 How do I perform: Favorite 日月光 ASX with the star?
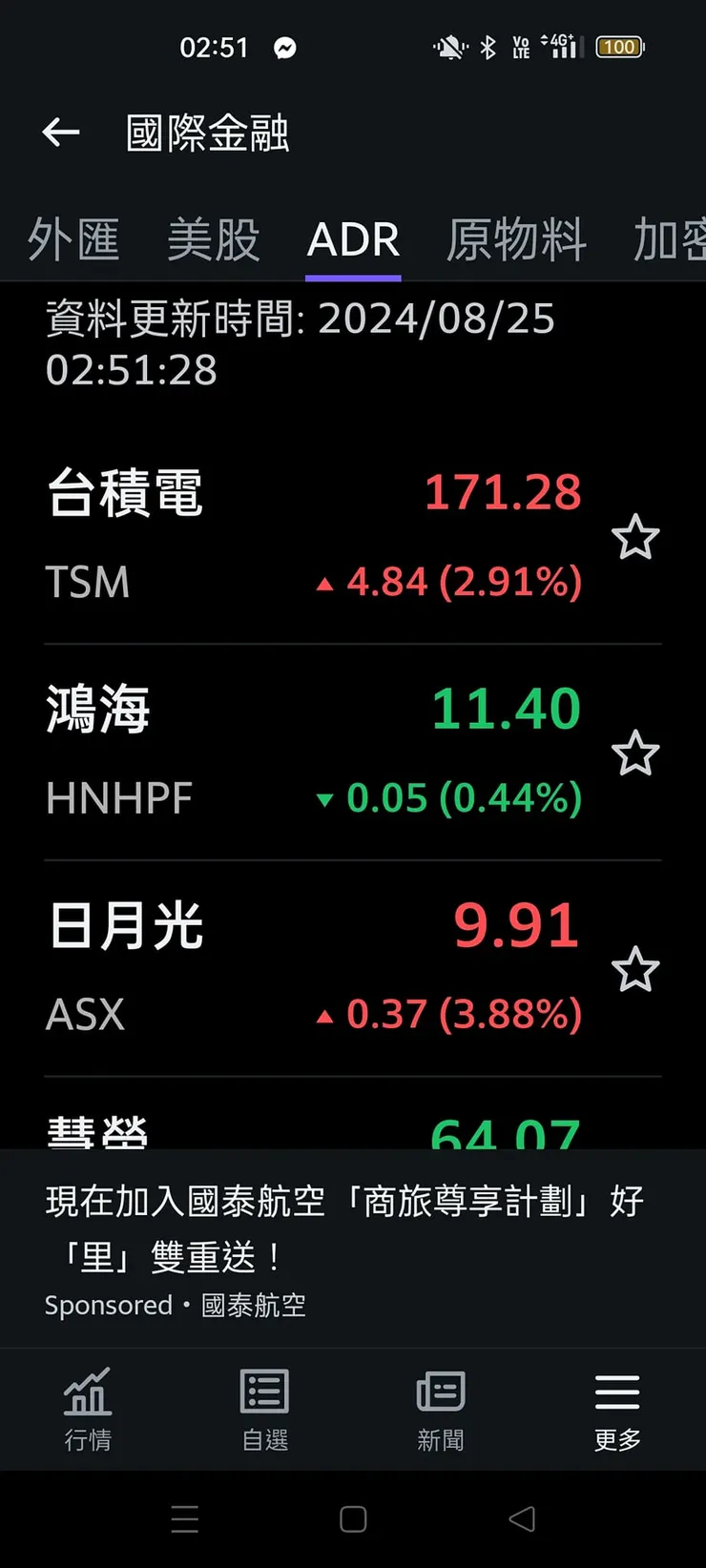[635, 970]
